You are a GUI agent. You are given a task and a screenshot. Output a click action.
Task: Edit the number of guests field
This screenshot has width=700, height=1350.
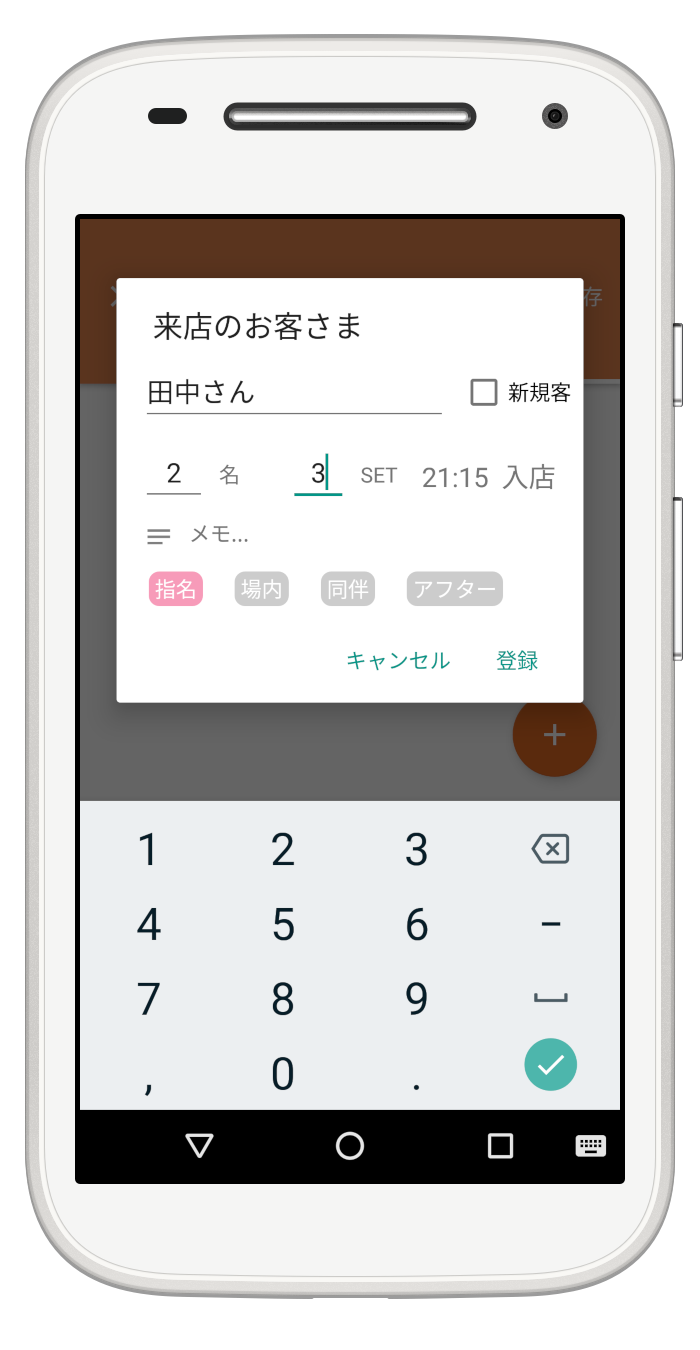pyautogui.click(x=174, y=473)
